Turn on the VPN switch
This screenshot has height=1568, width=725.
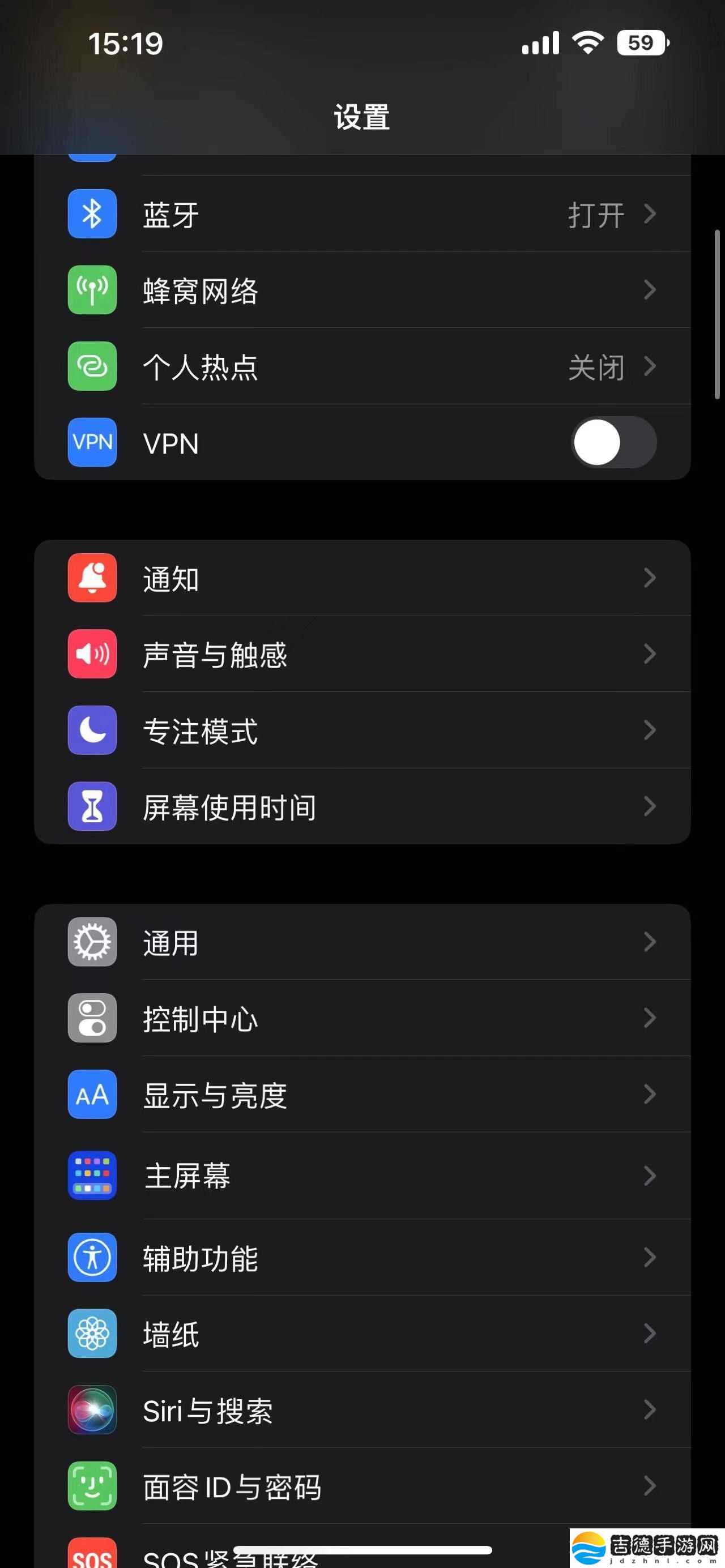[x=613, y=442]
